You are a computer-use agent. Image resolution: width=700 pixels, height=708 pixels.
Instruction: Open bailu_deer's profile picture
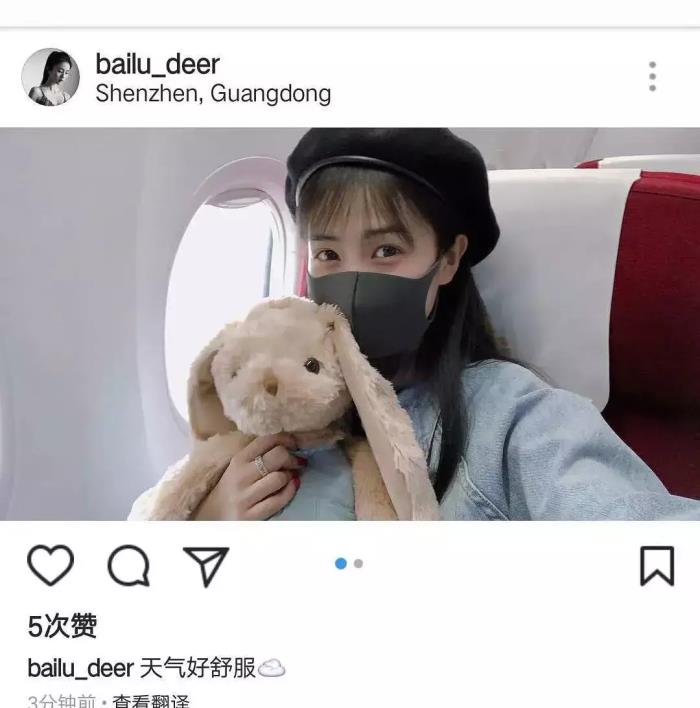point(50,77)
